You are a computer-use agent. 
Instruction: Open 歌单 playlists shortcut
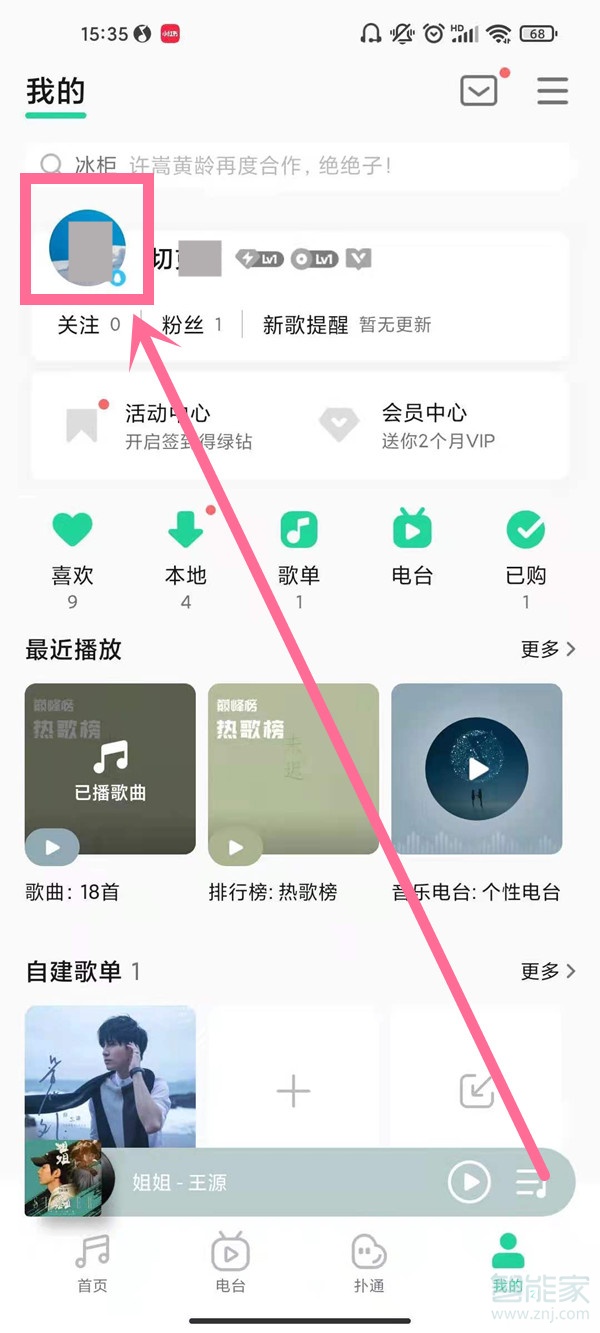298,555
